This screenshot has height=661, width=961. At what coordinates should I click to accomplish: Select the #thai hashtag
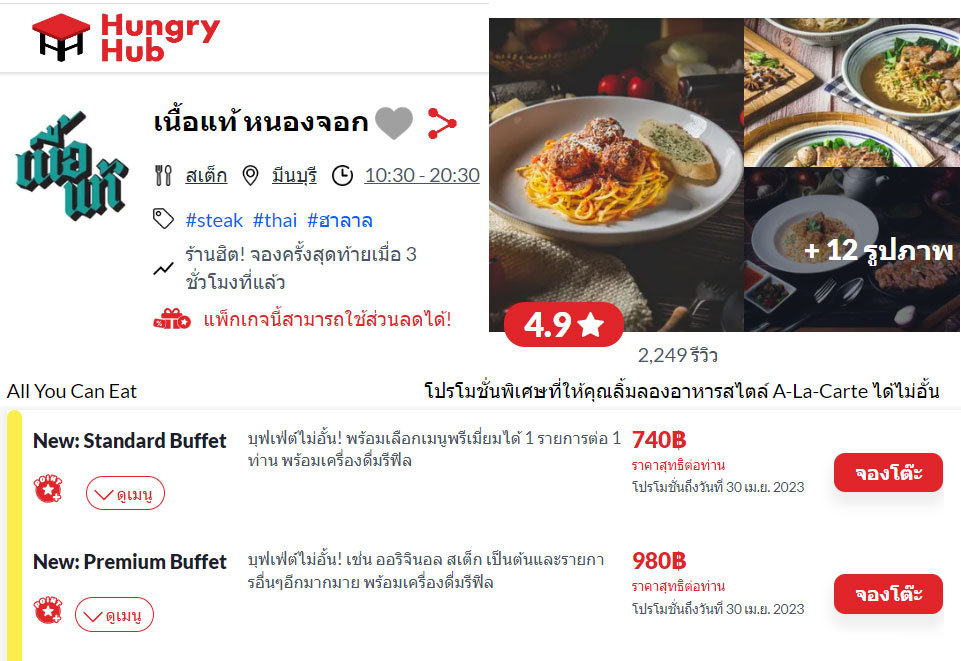(x=275, y=220)
